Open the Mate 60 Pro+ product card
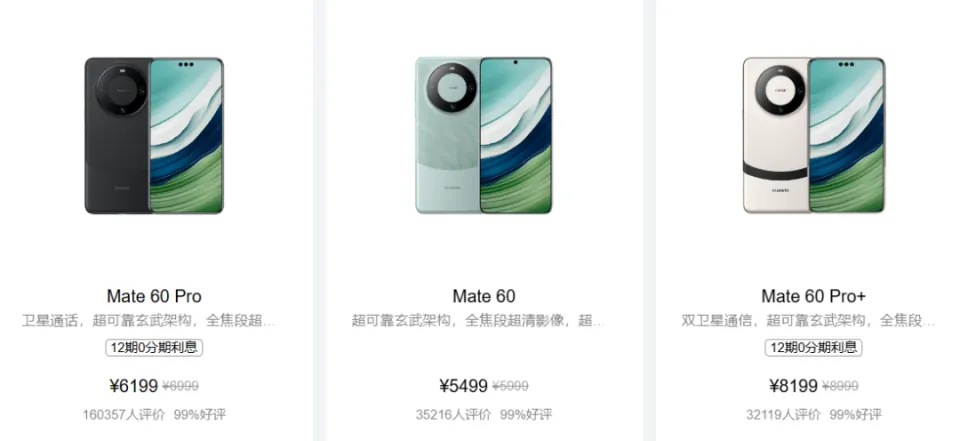 pyautogui.click(x=813, y=296)
